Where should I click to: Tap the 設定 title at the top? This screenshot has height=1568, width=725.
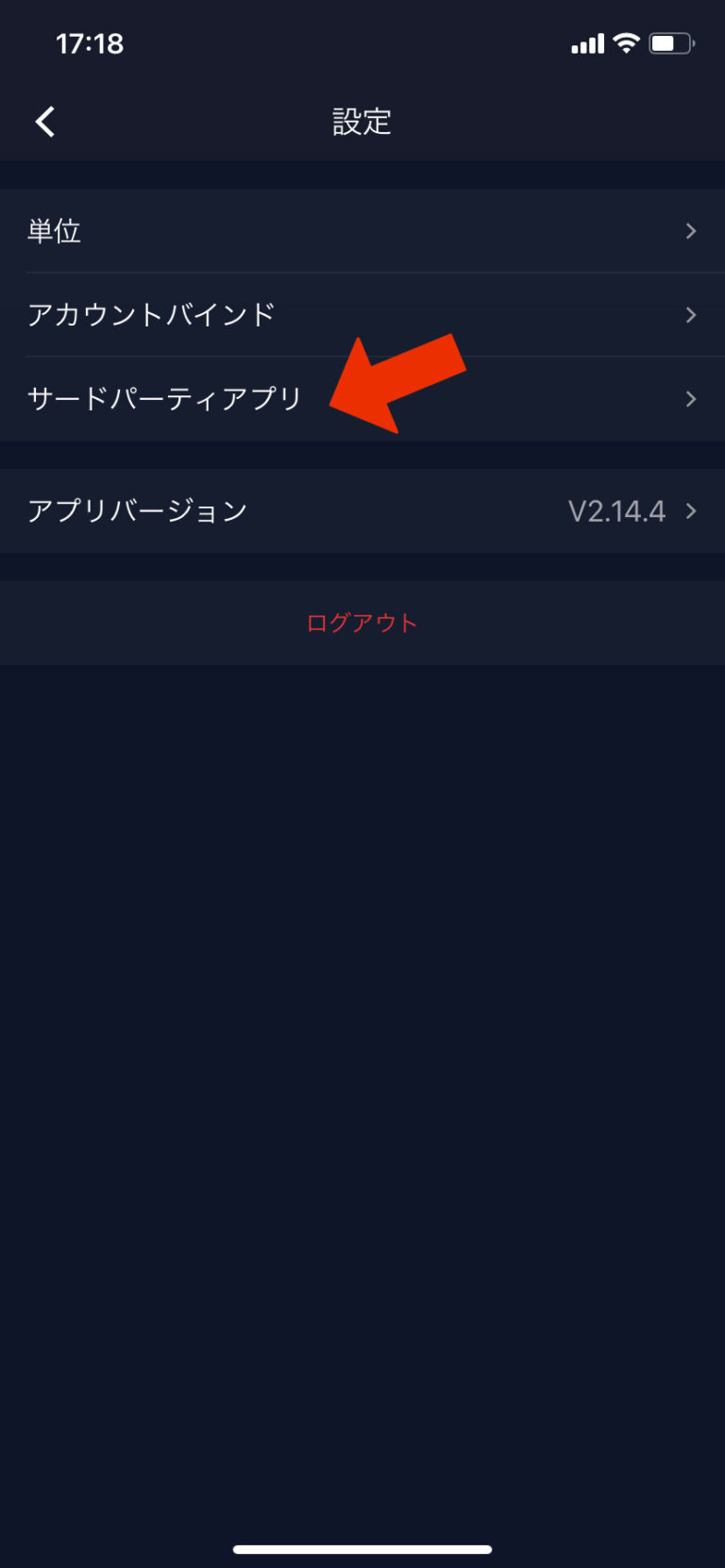coord(362,122)
